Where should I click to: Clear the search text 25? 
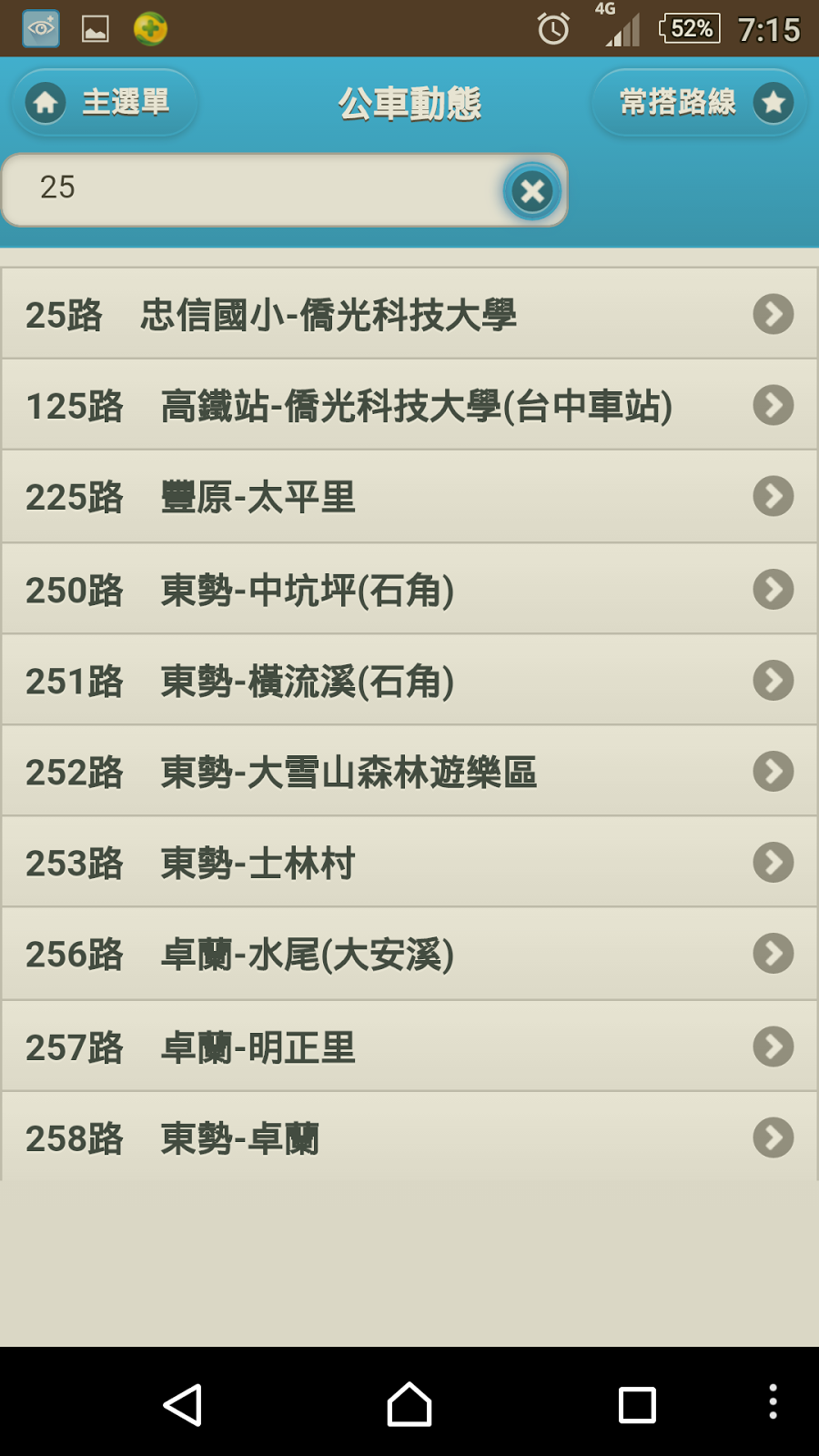pos(532,191)
